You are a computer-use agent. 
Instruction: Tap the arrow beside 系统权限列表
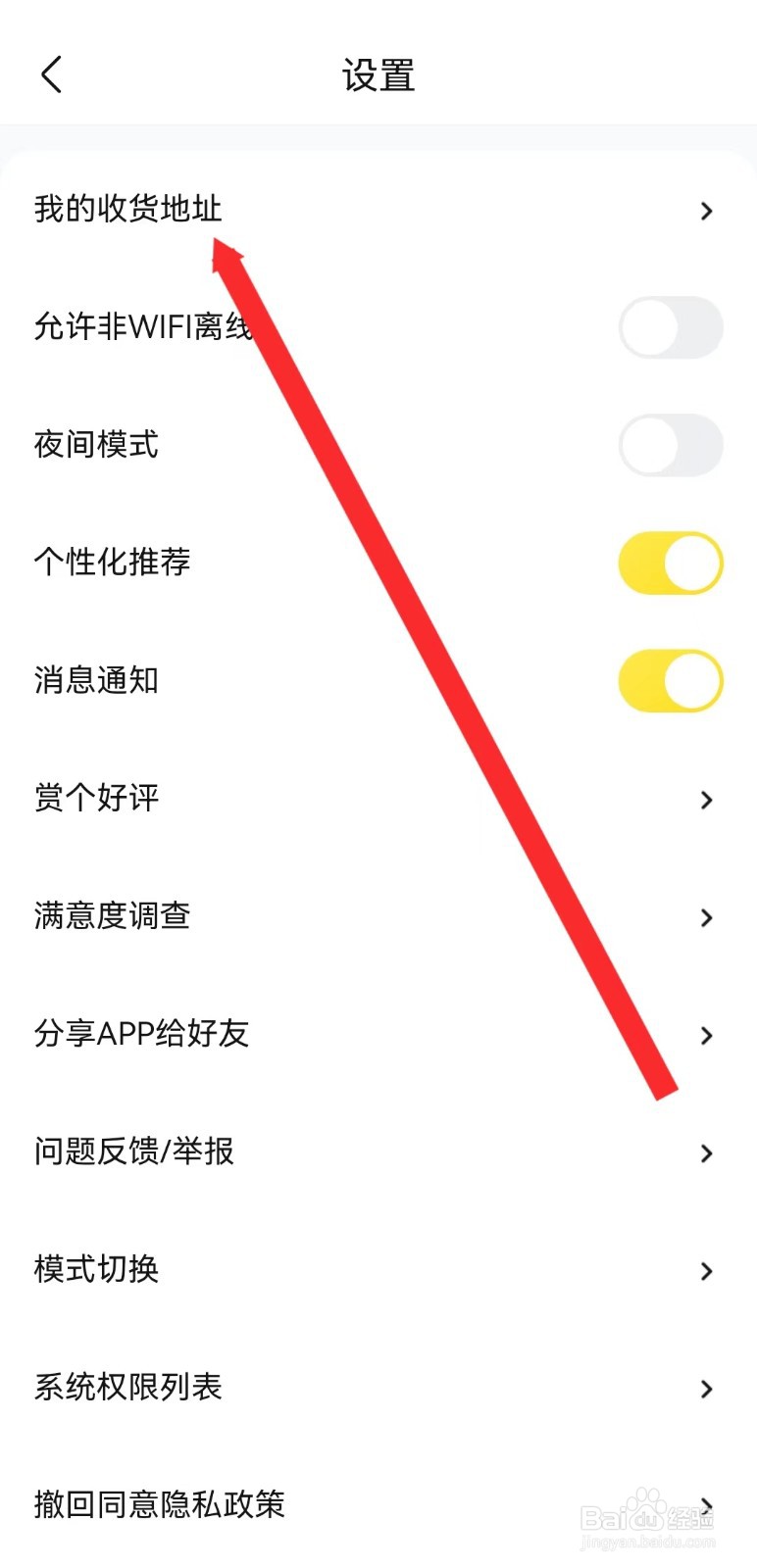(x=707, y=1389)
